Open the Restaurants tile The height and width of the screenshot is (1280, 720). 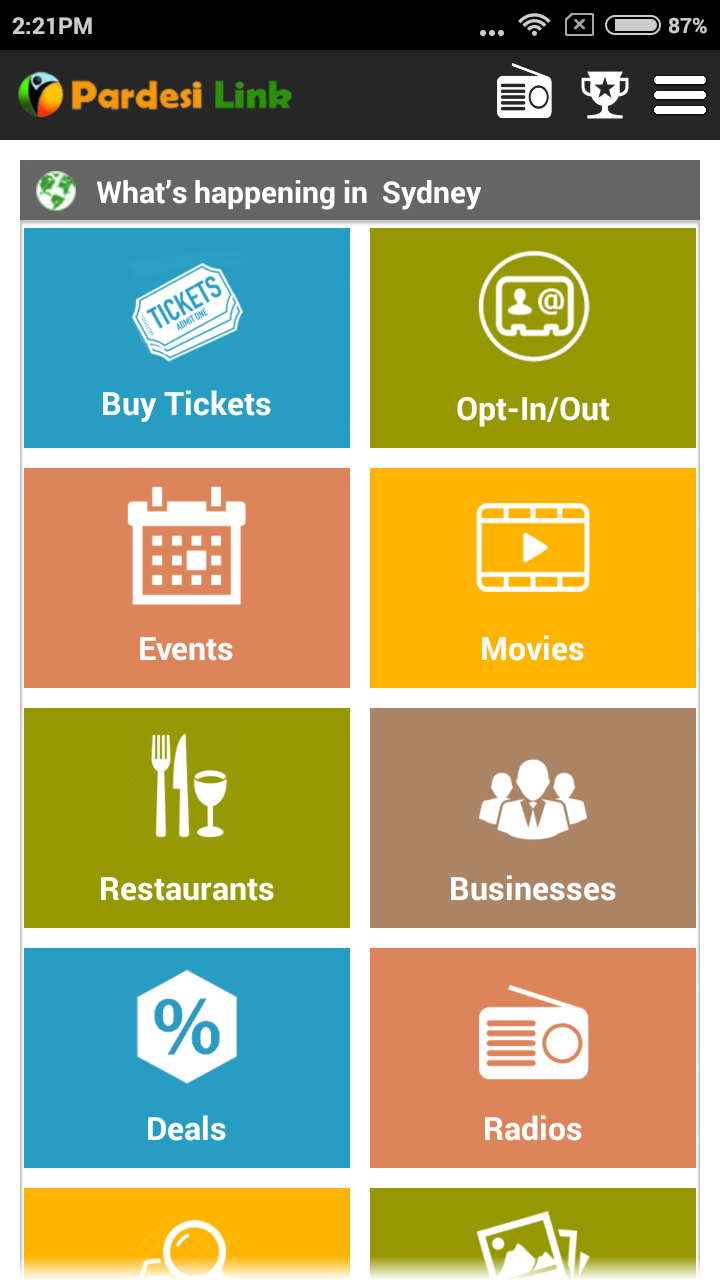pos(187,818)
